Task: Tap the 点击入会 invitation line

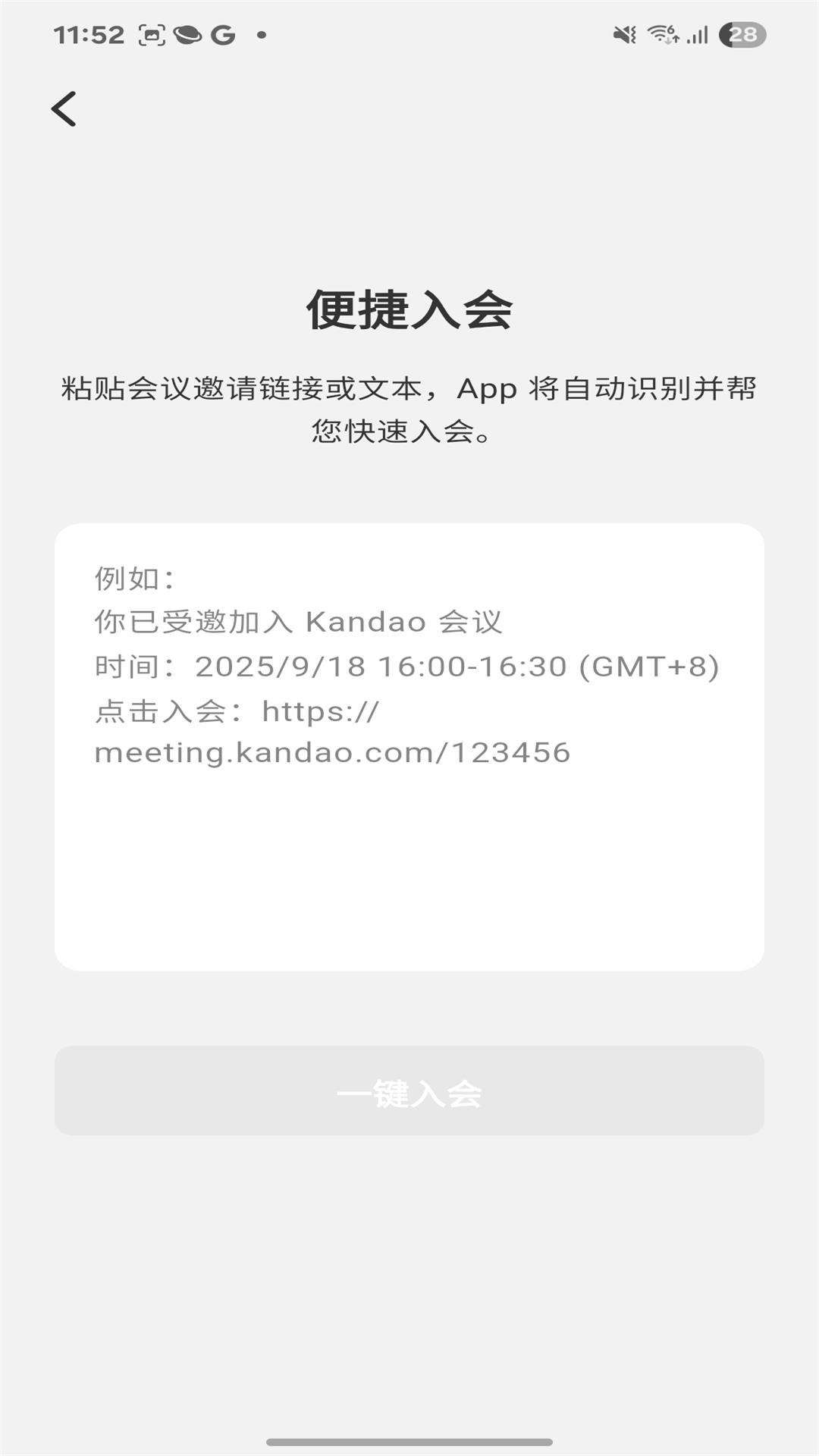Action: (235, 713)
